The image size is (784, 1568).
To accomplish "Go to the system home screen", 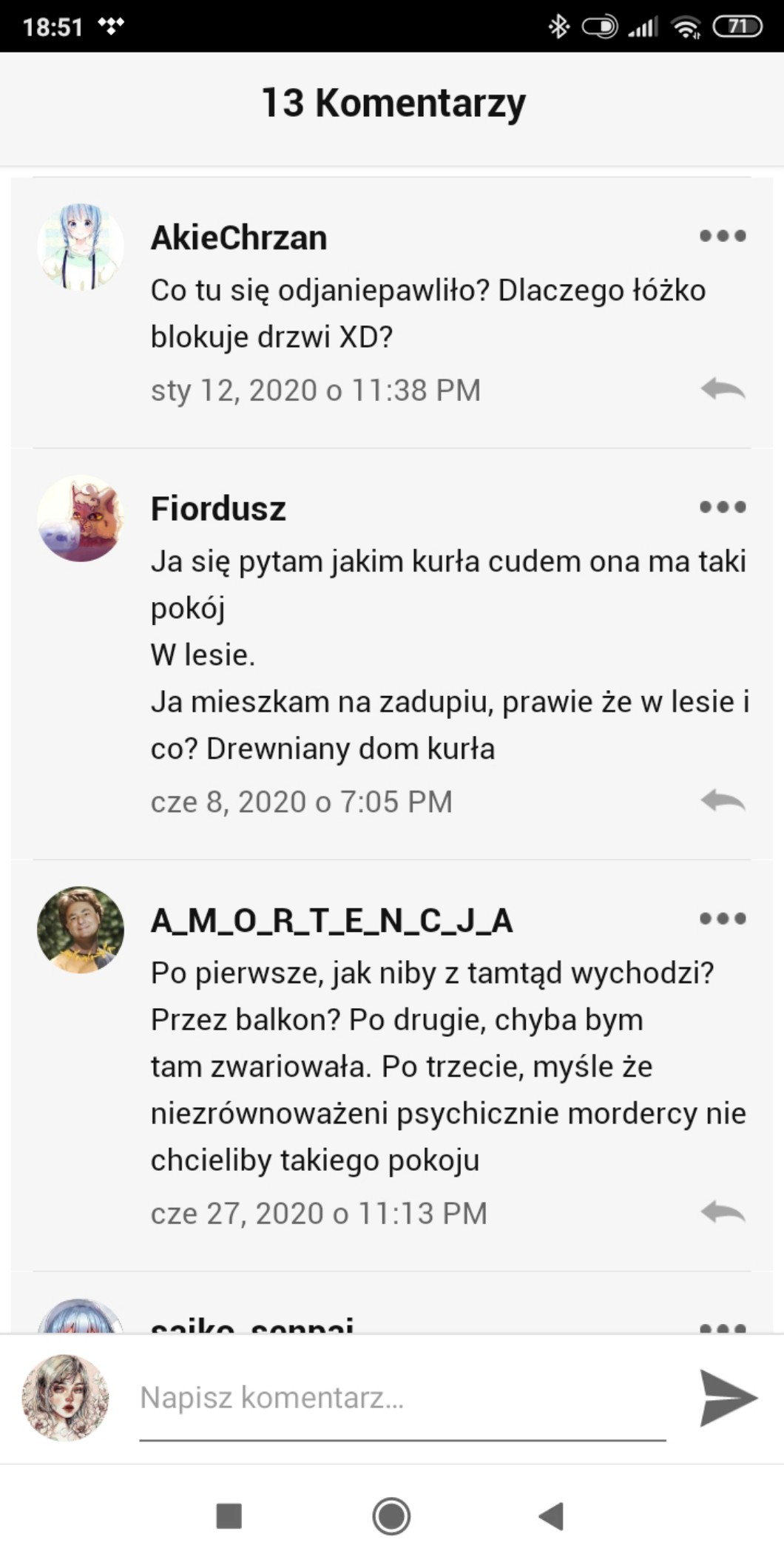I will pos(391,1516).
